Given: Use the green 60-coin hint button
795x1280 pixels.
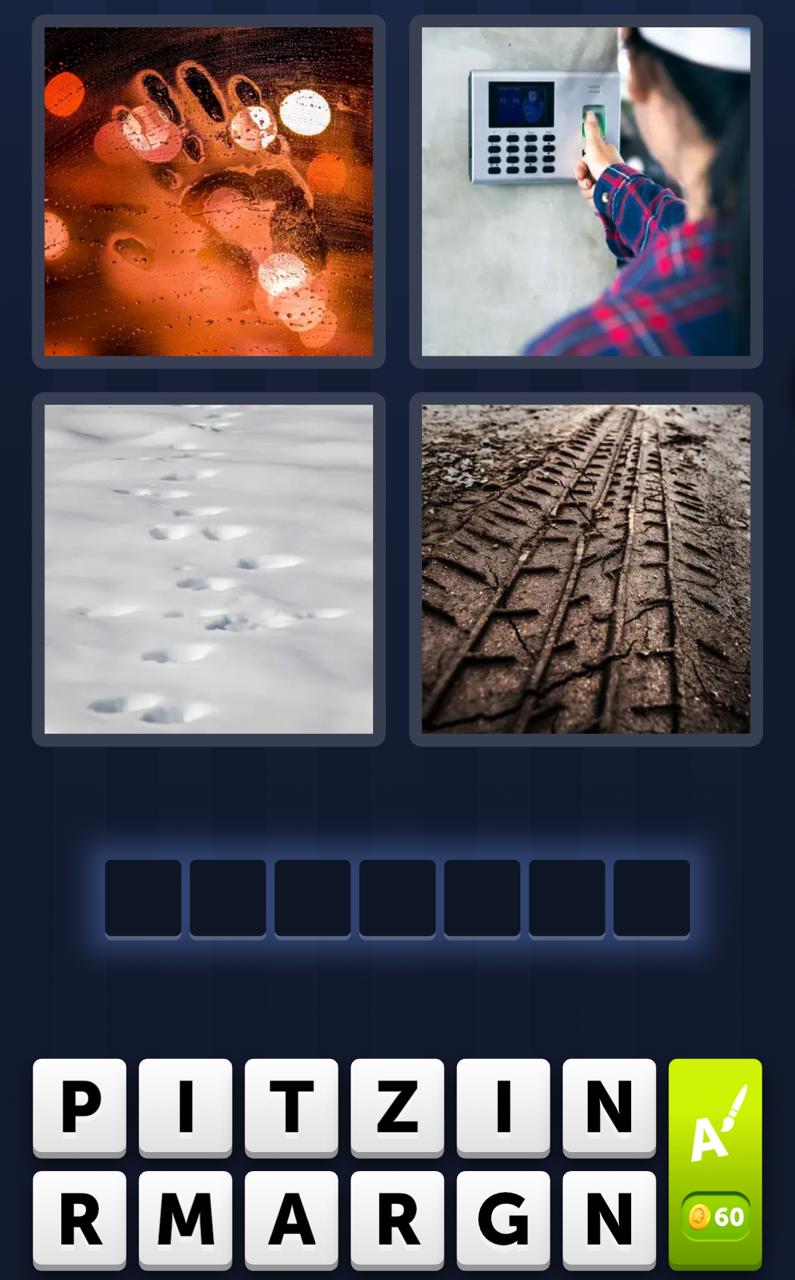Looking at the screenshot, I should tap(715, 1164).
